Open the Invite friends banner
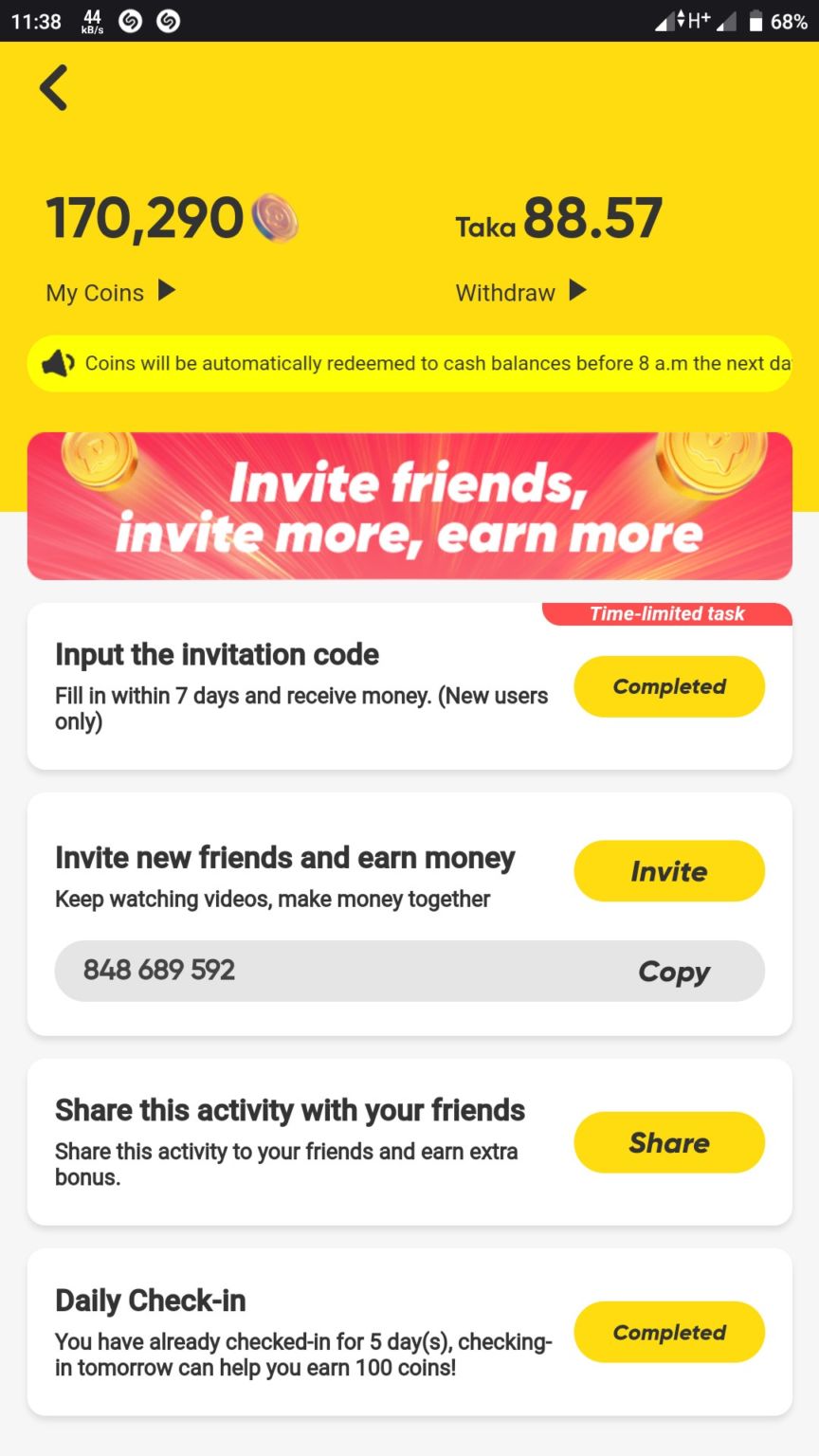Screen dimensions: 819x1456 tap(409, 506)
